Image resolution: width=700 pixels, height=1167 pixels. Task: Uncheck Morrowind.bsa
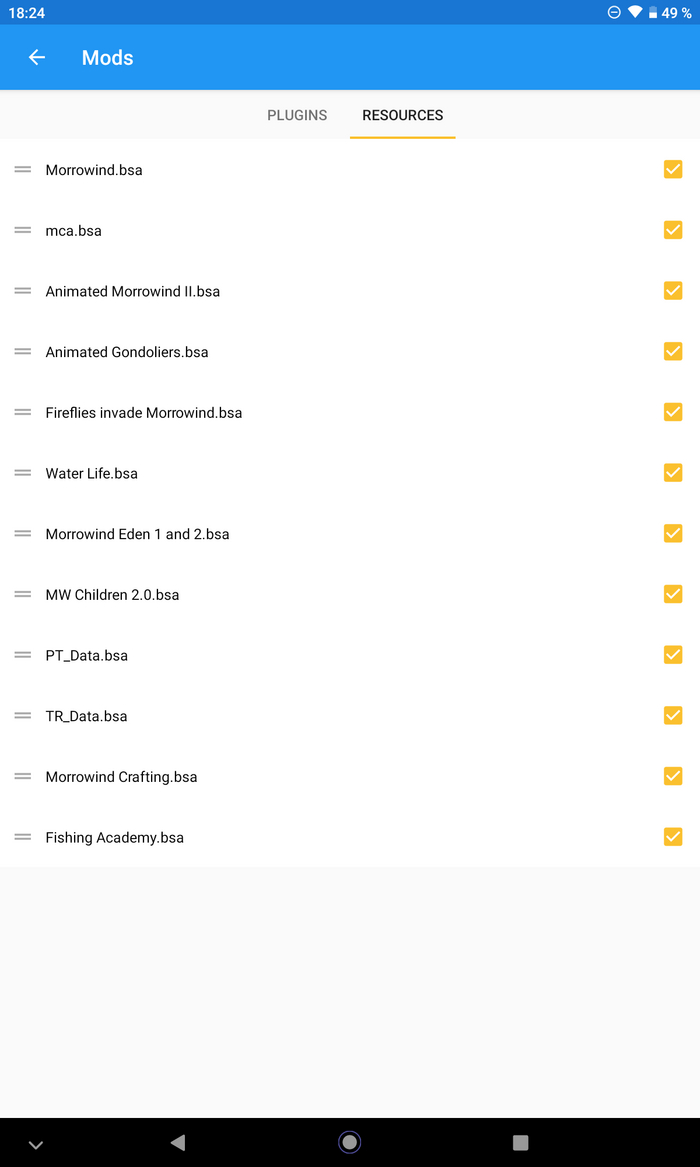pyautogui.click(x=673, y=169)
